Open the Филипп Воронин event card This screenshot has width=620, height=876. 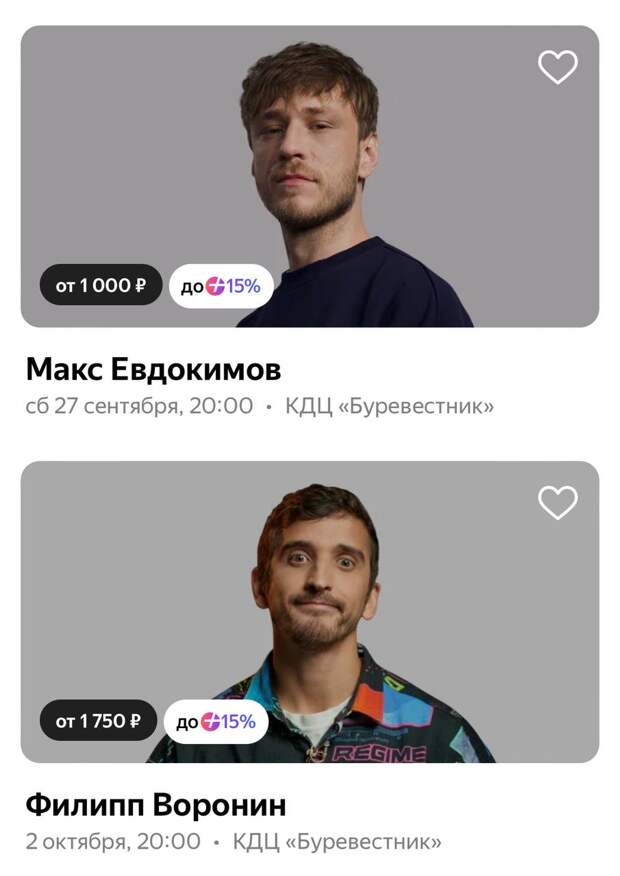[155, 805]
